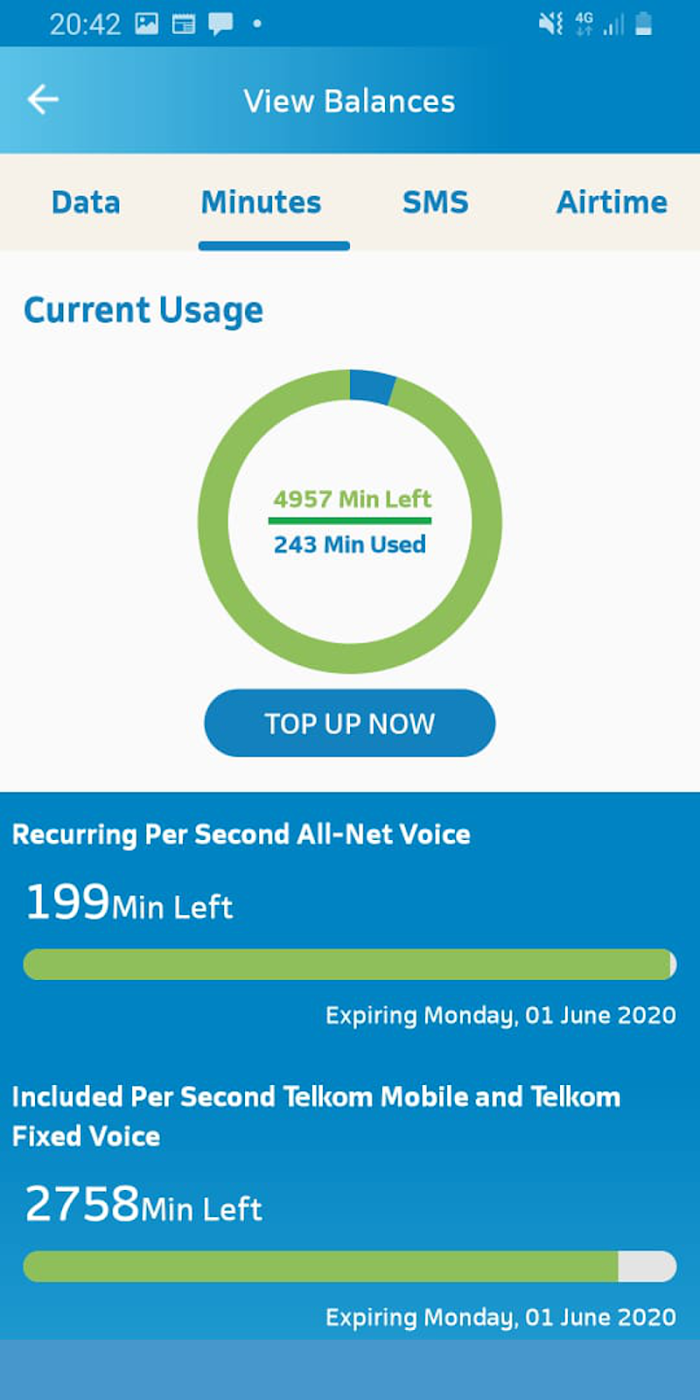The image size is (700, 1400).
Task: Open the SMS tab
Action: pos(435,202)
